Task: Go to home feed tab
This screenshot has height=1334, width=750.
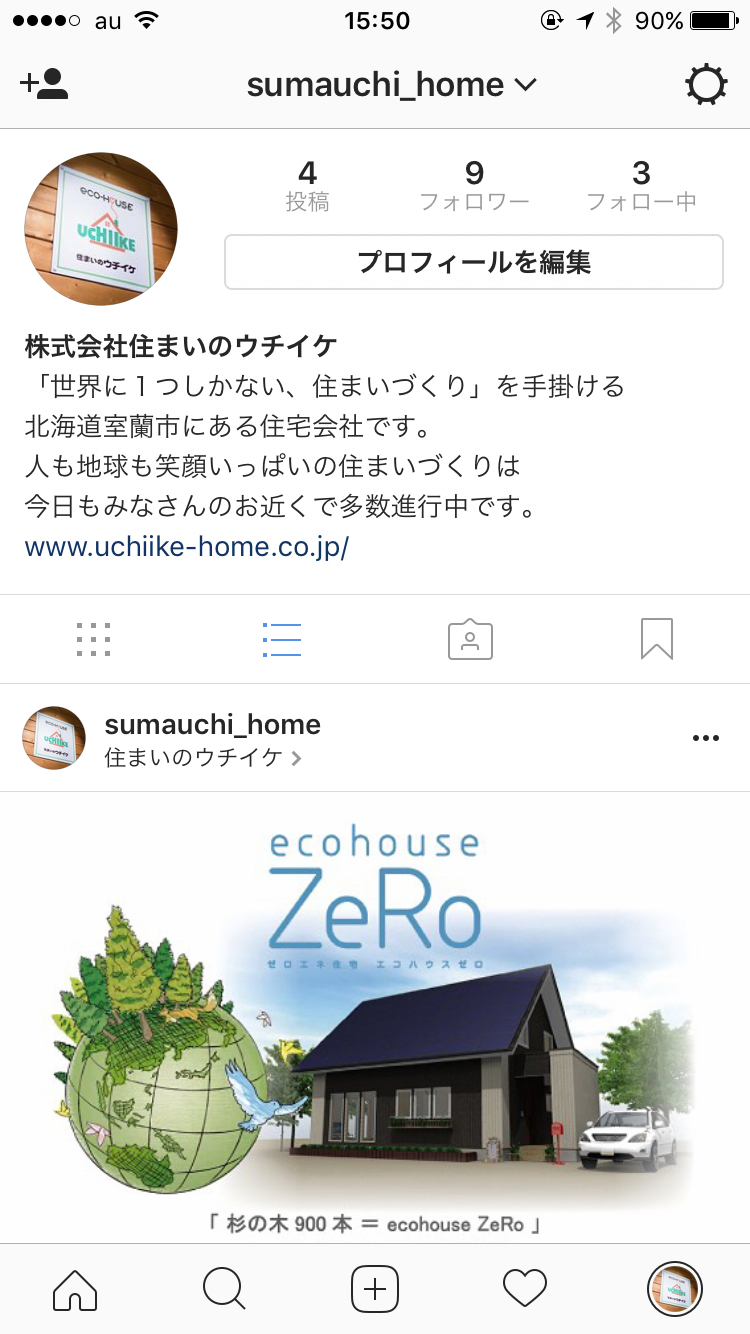Action: (x=75, y=1289)
